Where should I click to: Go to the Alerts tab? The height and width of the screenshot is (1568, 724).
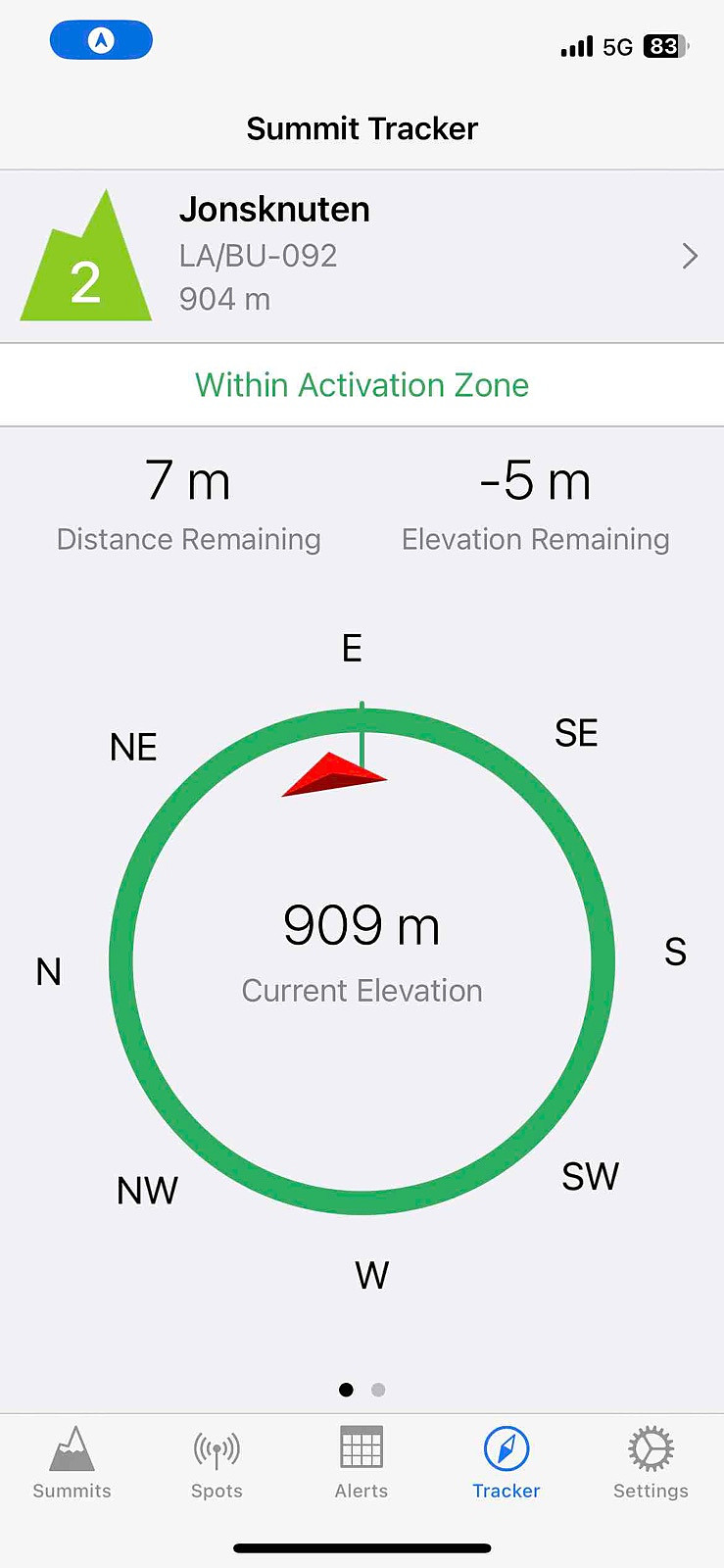point(362,1463)
